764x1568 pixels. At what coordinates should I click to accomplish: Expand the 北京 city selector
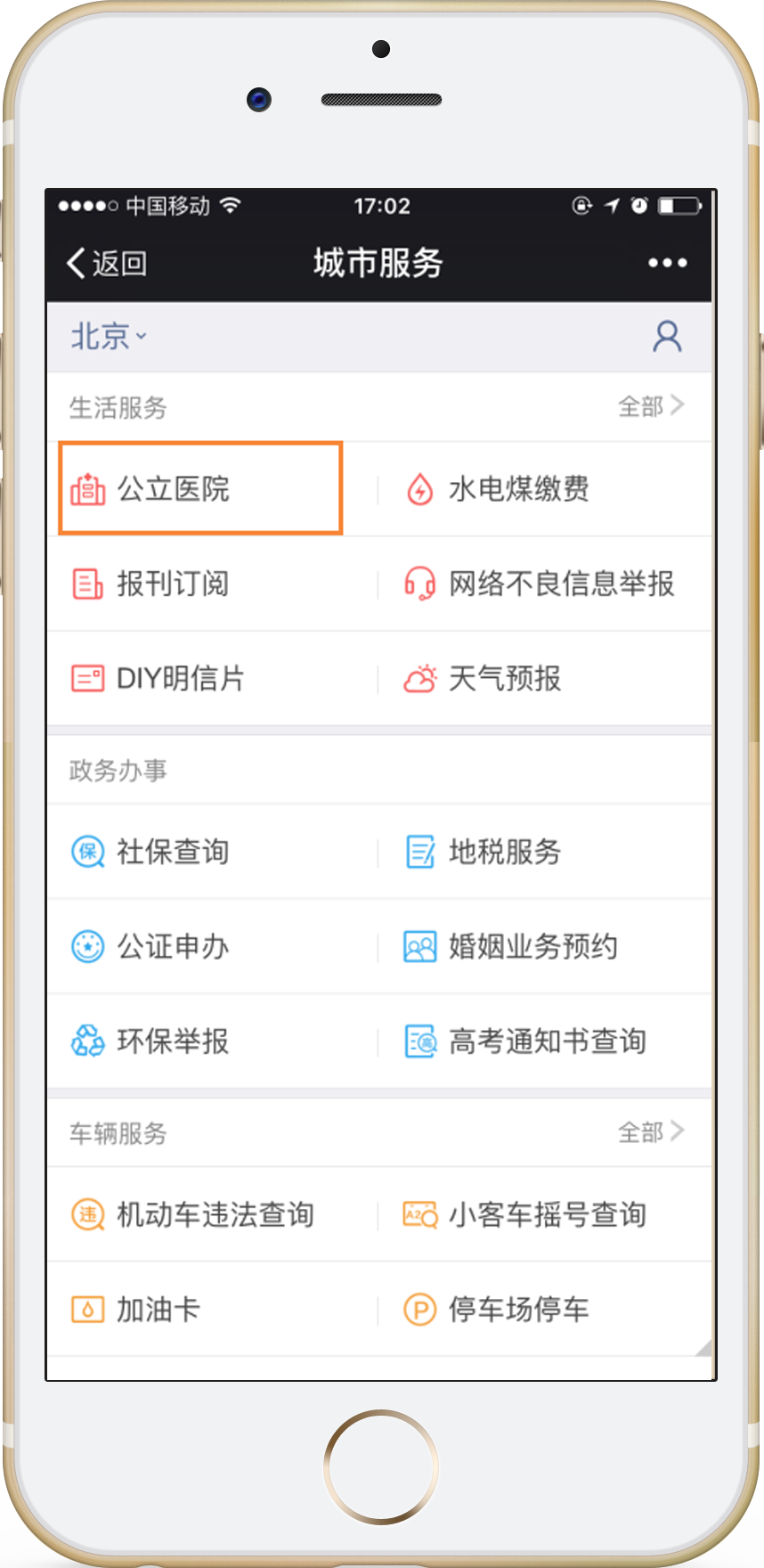(x=109, y=337)
